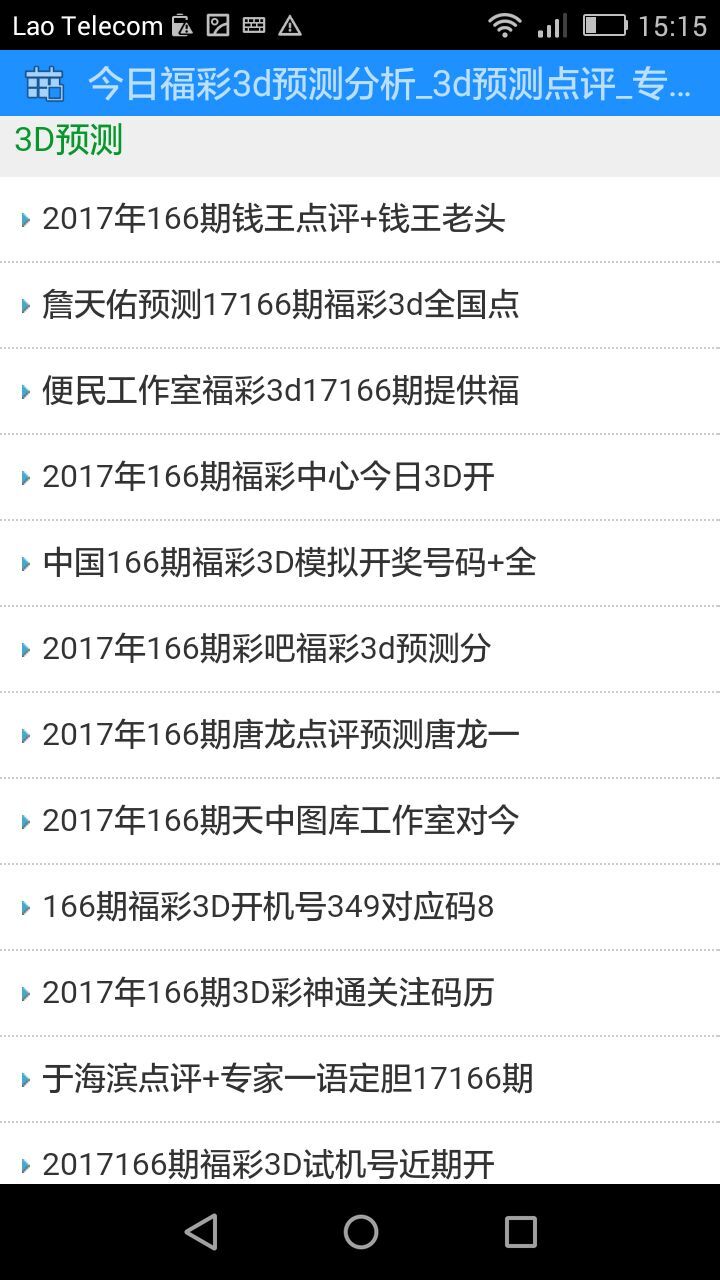Read 2017年166期彩吧福彩3d预测分 article
Viewport: 720px width, 1280px height.
point(266,649)
